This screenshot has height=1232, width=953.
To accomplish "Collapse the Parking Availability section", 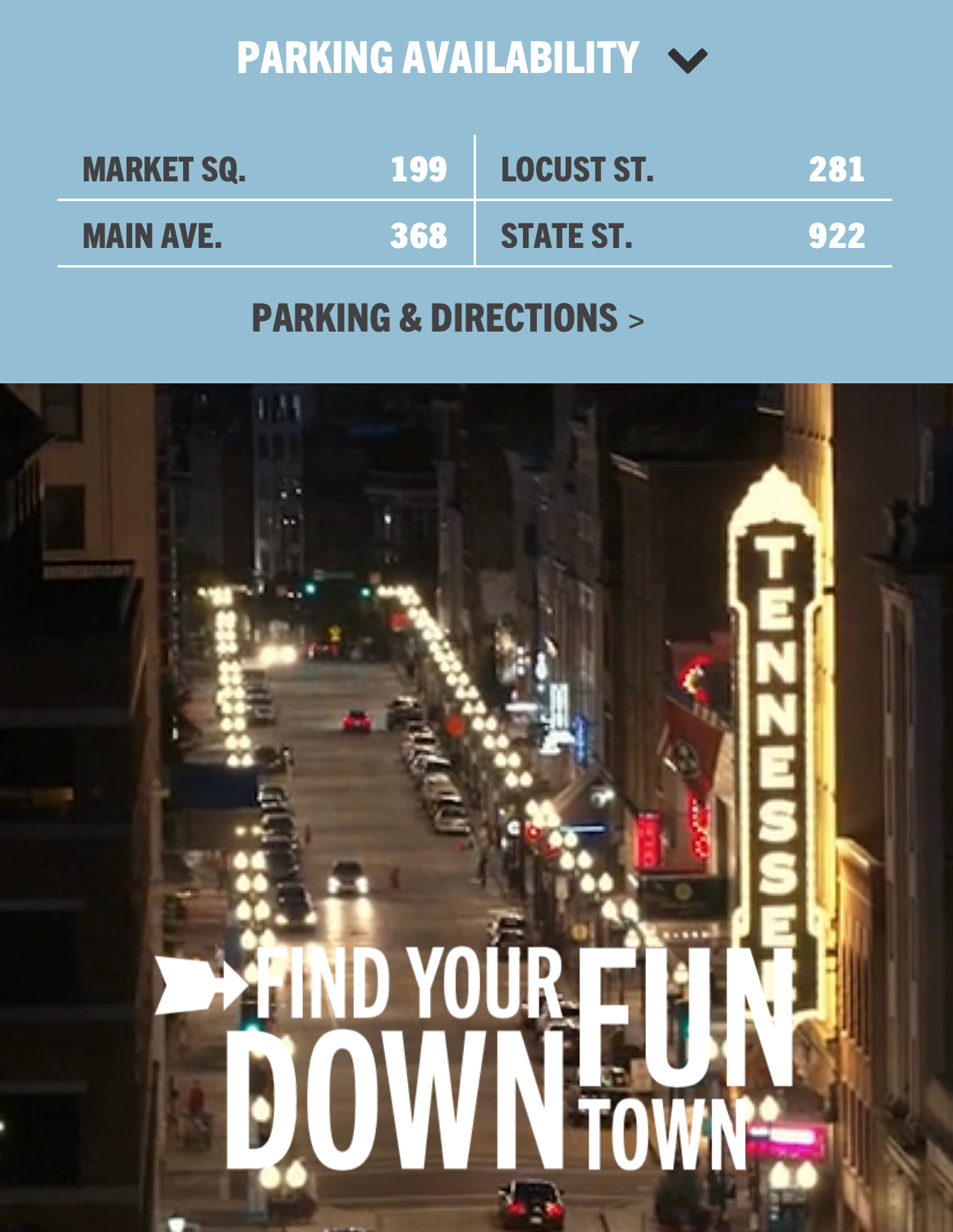I will point(687,60).
